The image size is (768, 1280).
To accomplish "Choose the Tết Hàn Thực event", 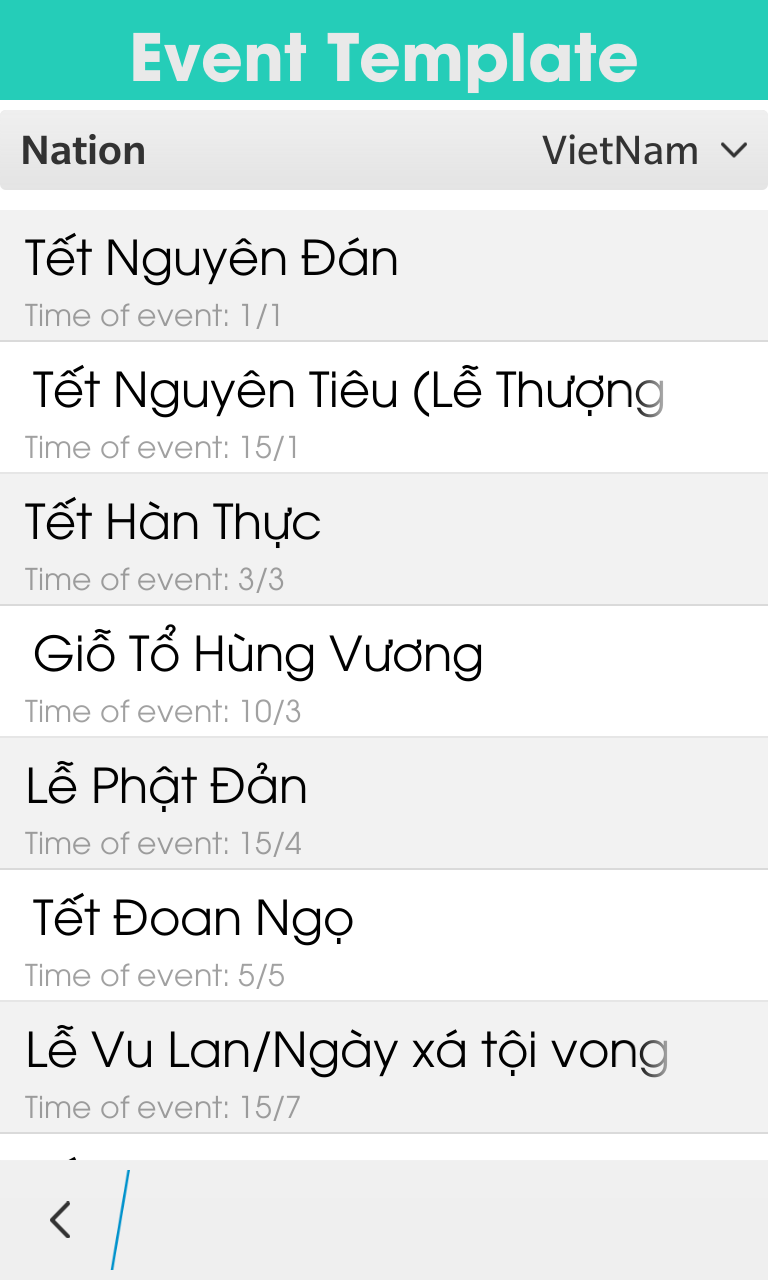I will (x=384, y=539).
